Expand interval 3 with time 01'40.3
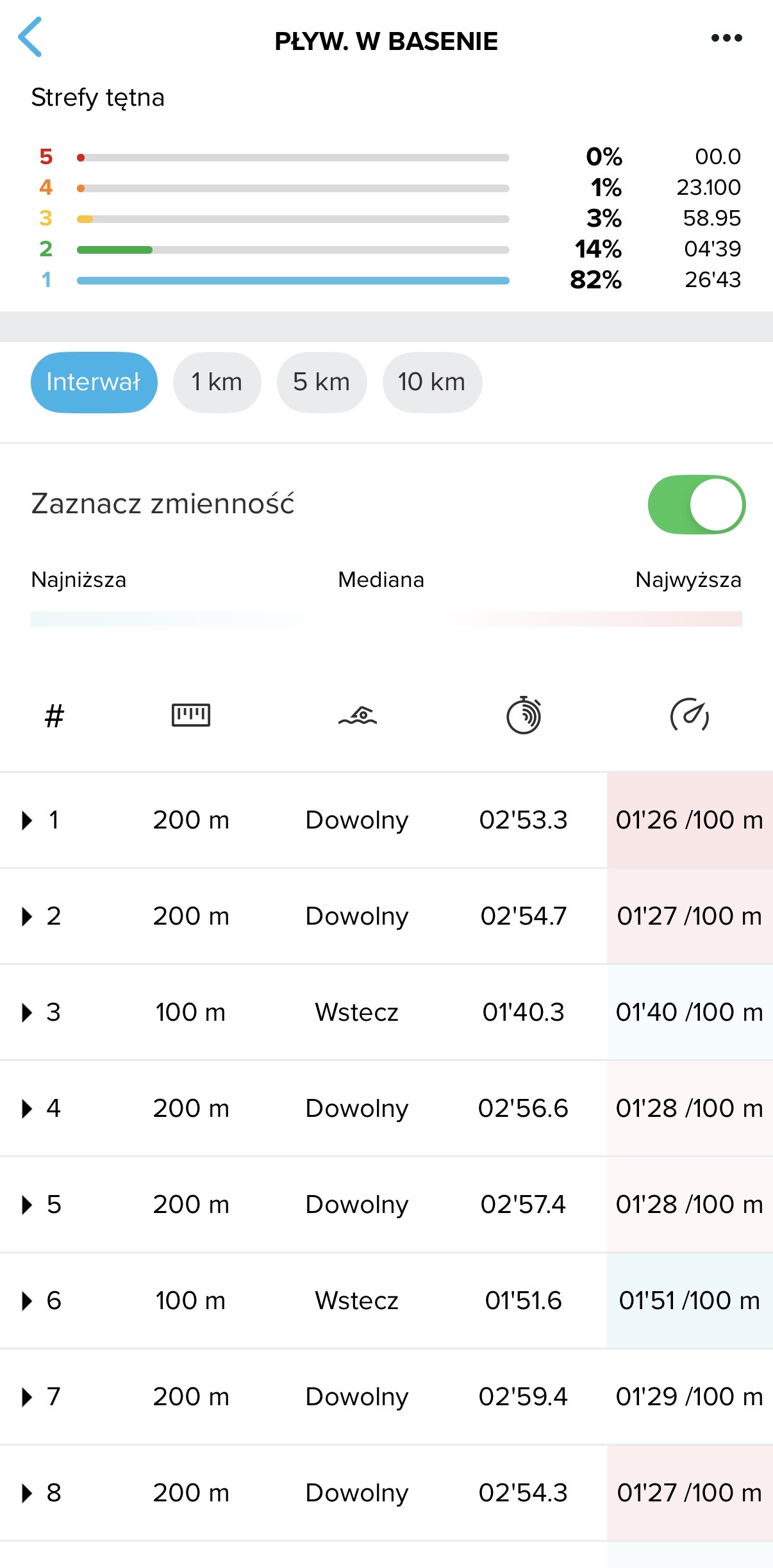Viewport: 773px width, 1568px height. tap(27, 1012)
